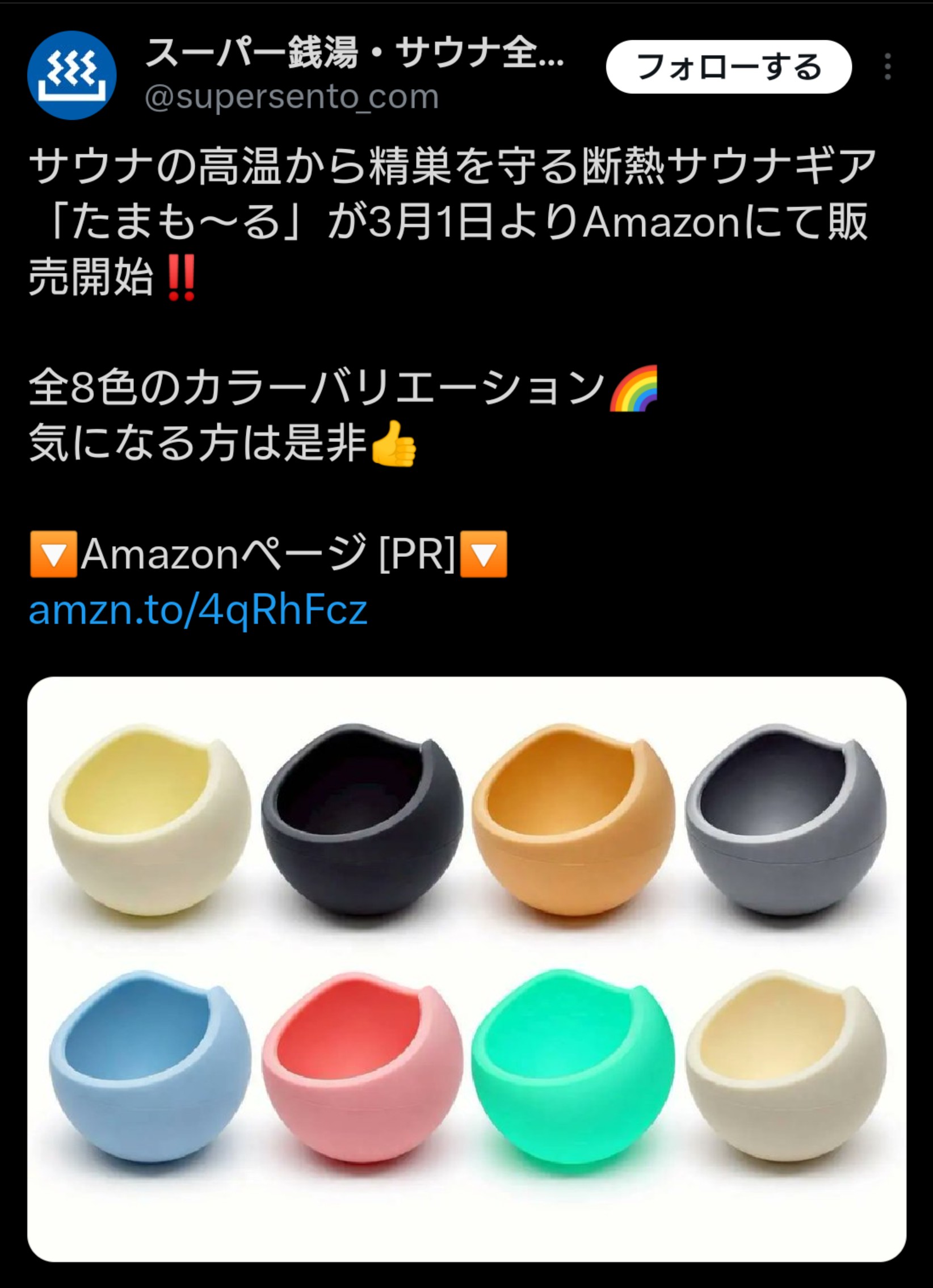Image resolution: width=933 pixels, height=1288 pixels.
Task: Tap the フォローする follow button
Action: [728, 67]
